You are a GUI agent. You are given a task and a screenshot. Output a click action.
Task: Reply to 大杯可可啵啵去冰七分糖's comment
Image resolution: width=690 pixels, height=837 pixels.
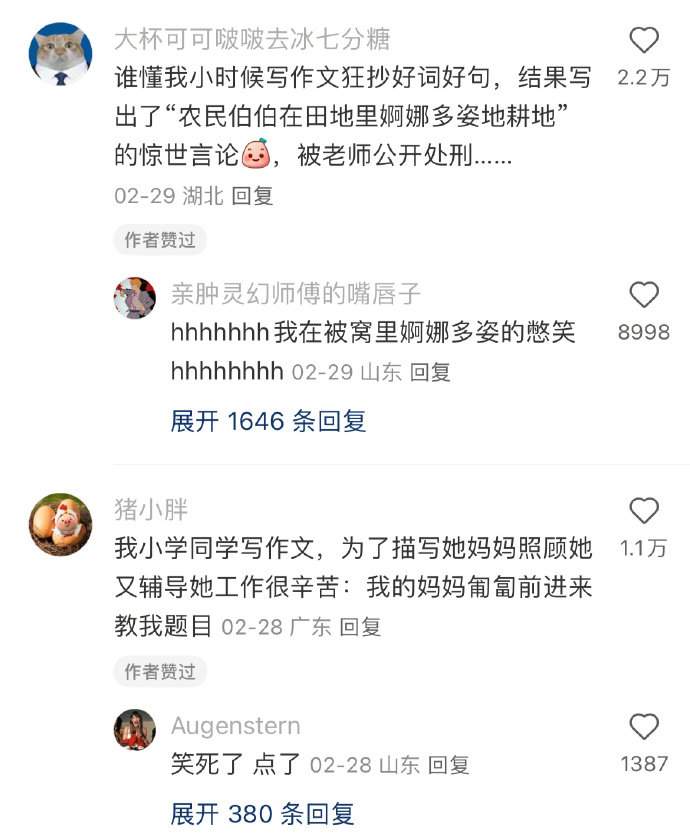coord(252,196)
